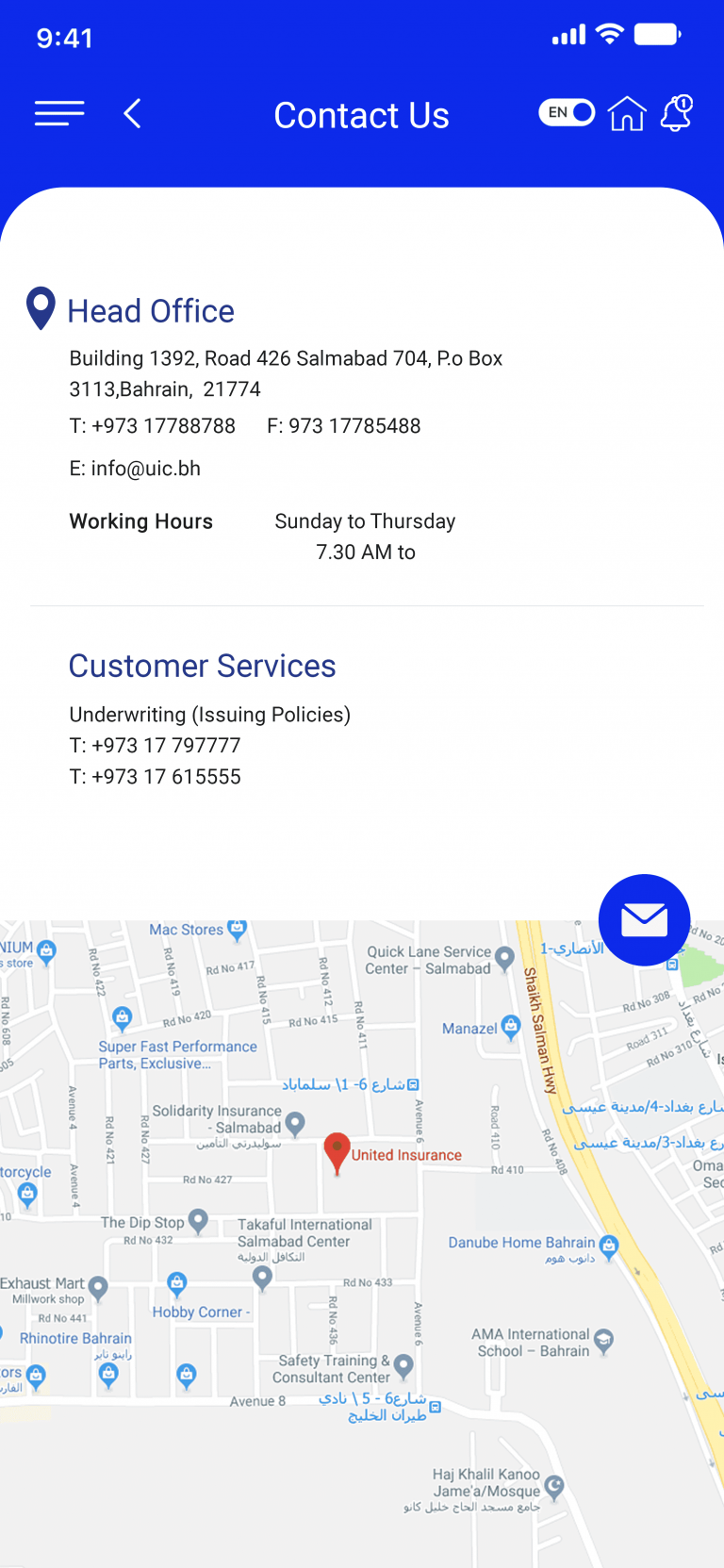Open the hamburger drawer menu
The width and height of the screenshot is (724, 1568).
tap(59, 114)
